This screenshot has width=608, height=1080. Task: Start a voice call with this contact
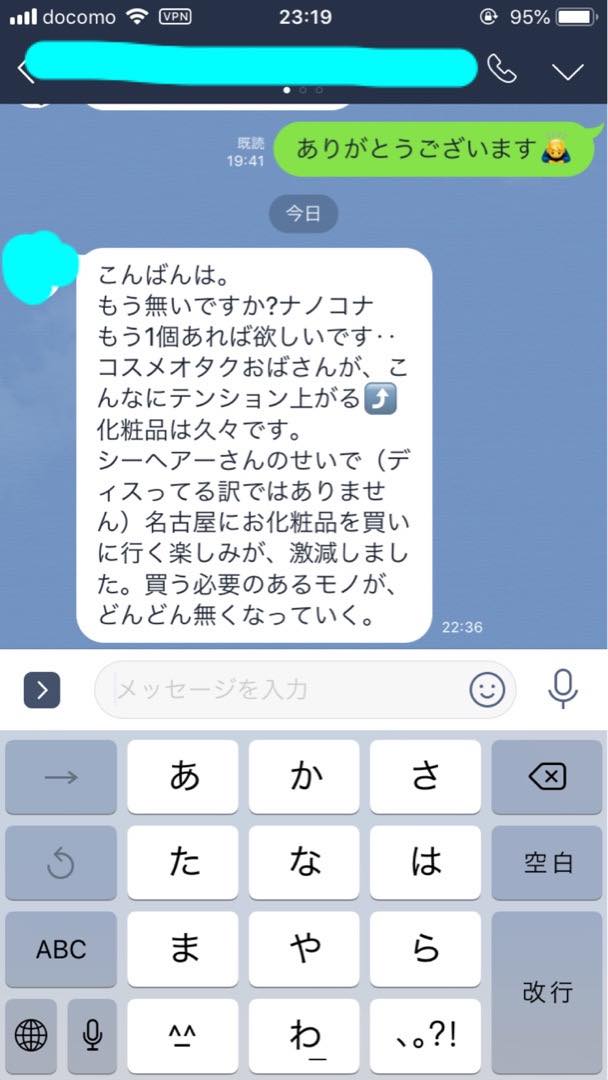tap(501, 69)
